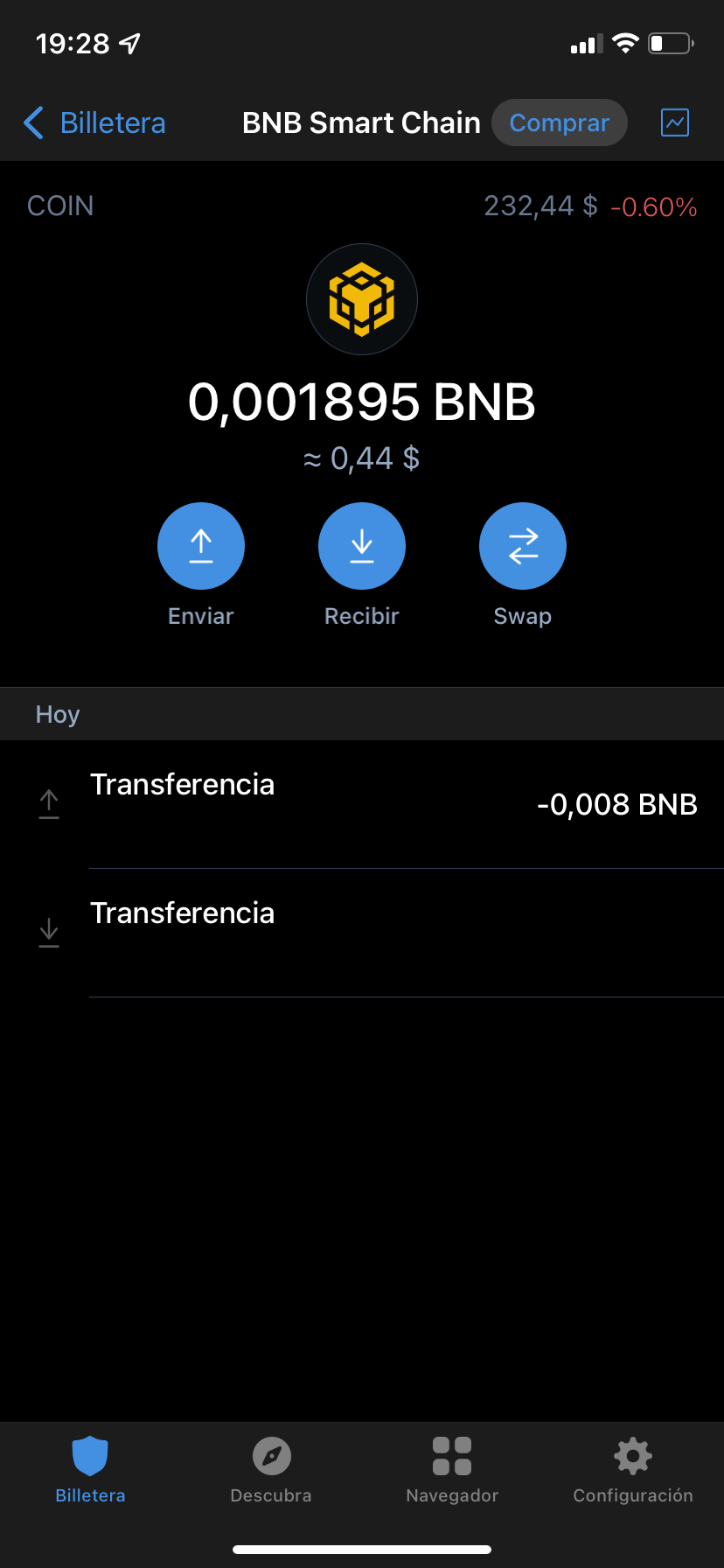Open the Swap option
724x1568 pixels.
(523, 546)
